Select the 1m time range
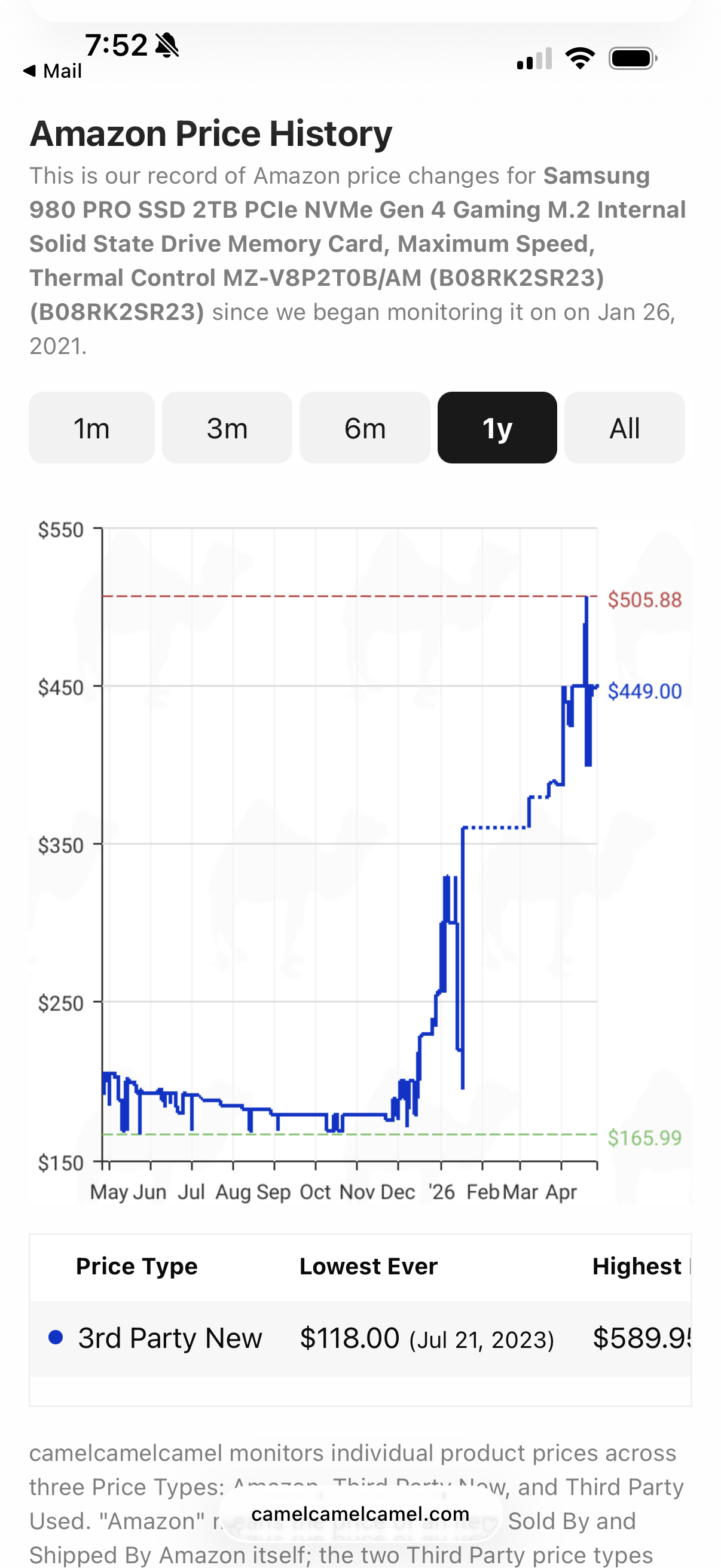 point(92,428)
